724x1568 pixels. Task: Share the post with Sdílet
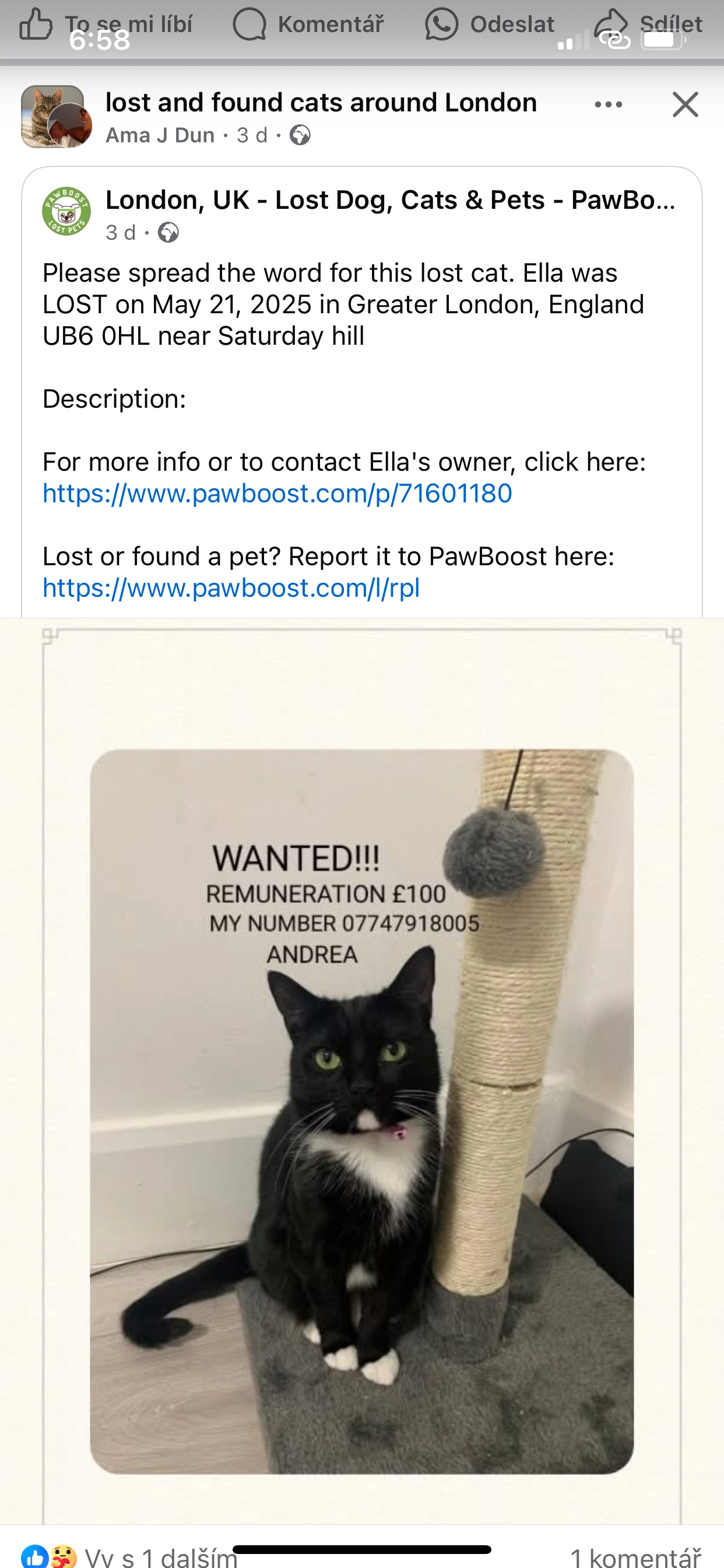(649, 24)
